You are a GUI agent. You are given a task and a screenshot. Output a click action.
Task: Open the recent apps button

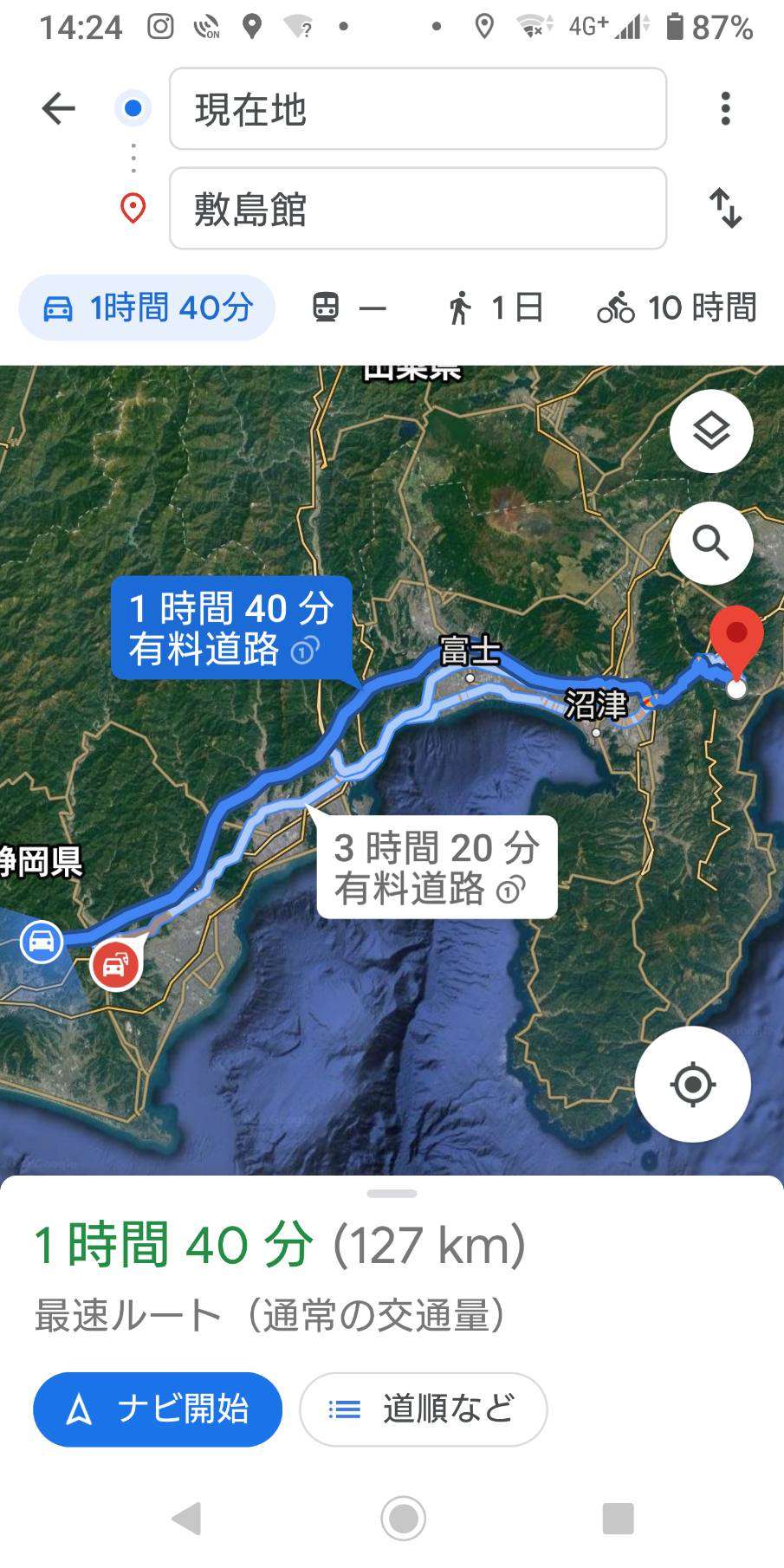coord(618,1518)
